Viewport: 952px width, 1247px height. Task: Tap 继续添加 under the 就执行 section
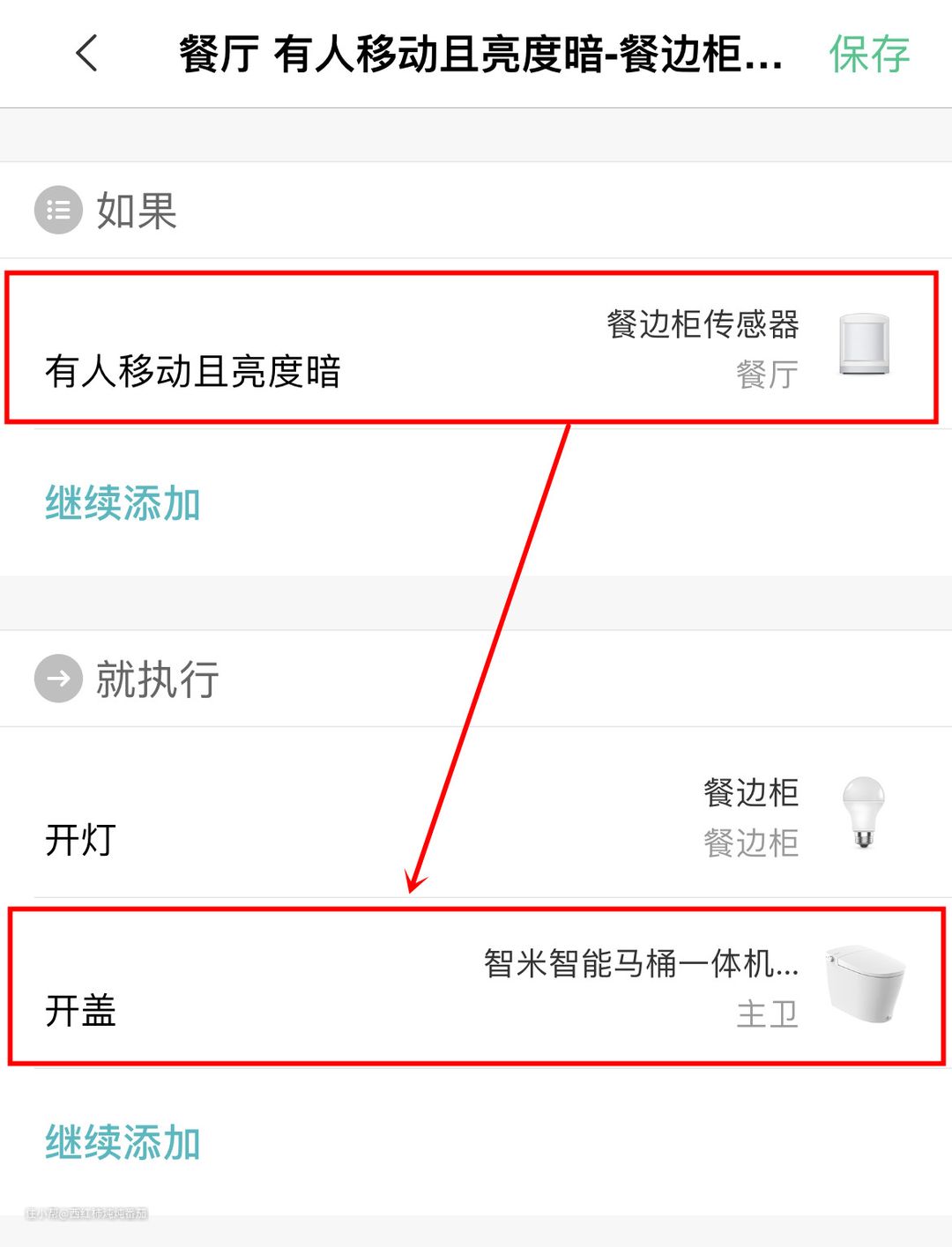coord(123,1143)
